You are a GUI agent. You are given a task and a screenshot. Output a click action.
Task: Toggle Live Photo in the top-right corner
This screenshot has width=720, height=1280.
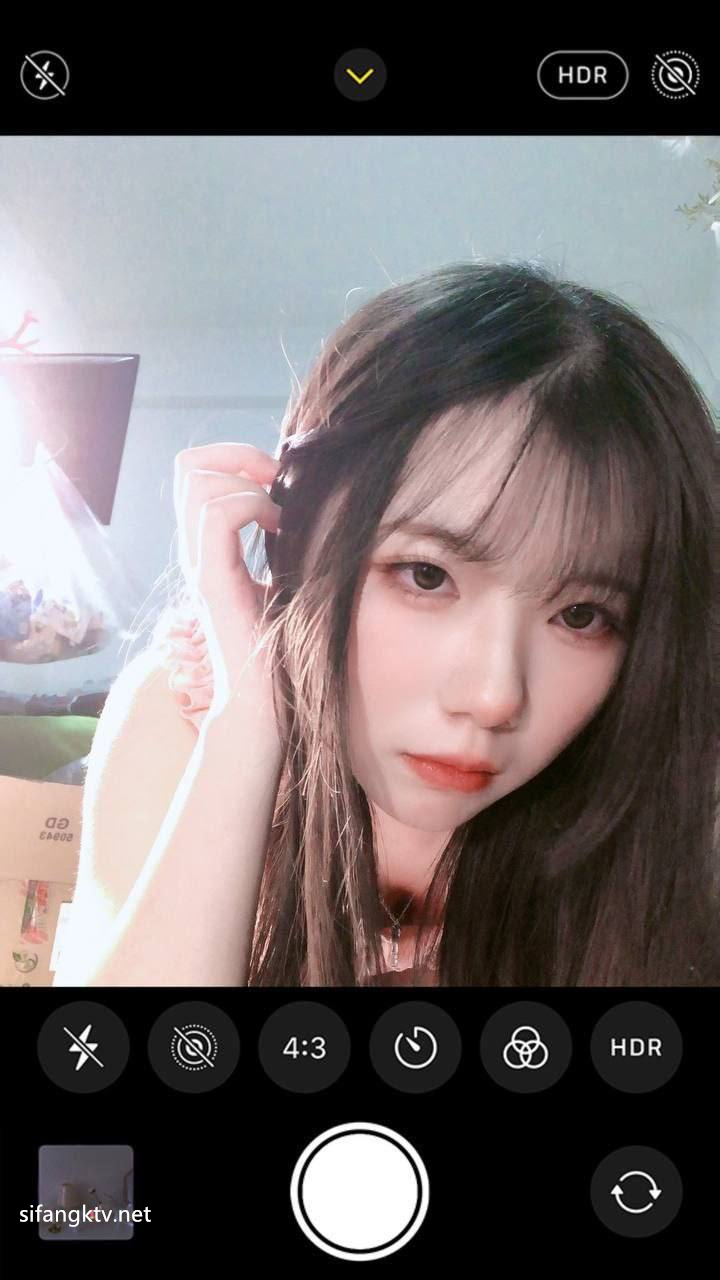pos(675,75)
